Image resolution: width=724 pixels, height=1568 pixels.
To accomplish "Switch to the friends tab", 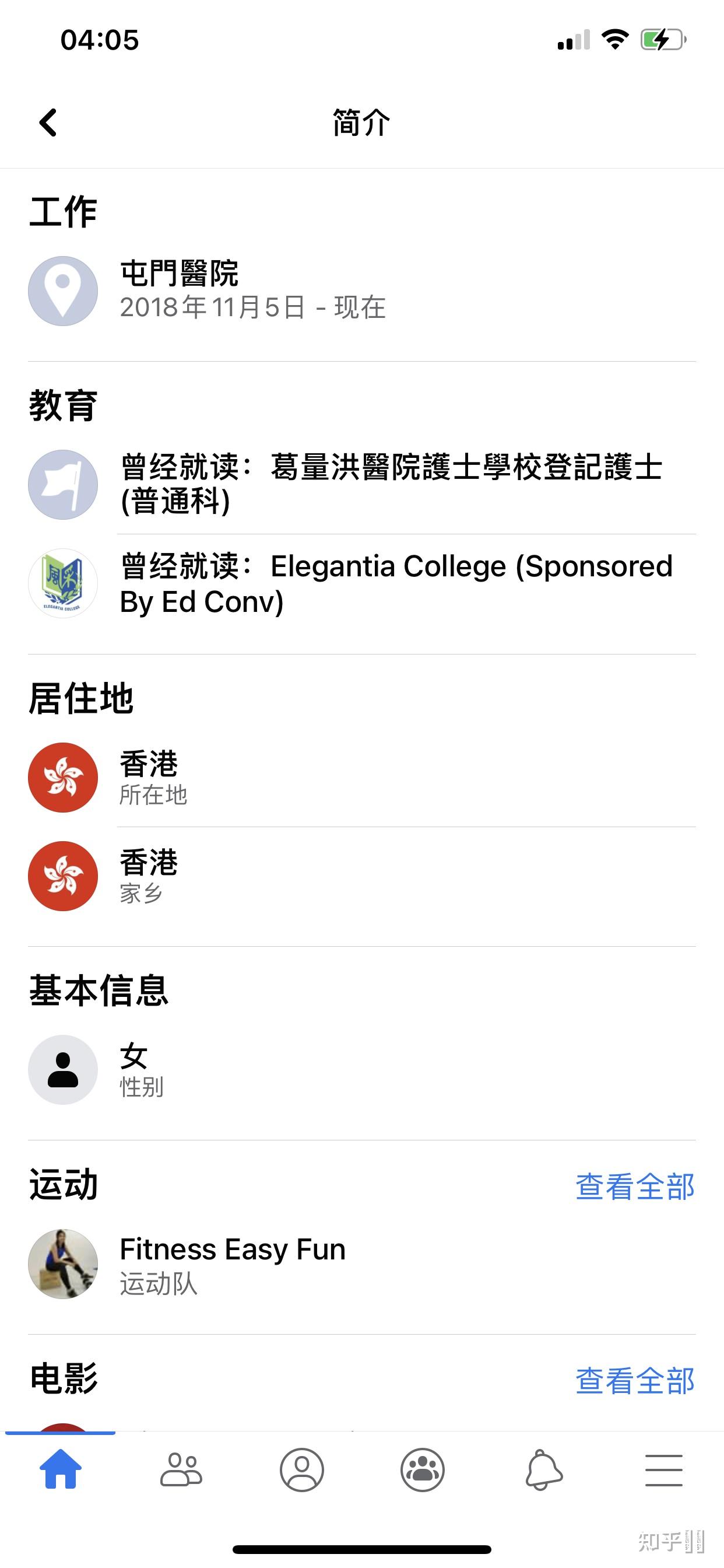I will [181, 1469].
